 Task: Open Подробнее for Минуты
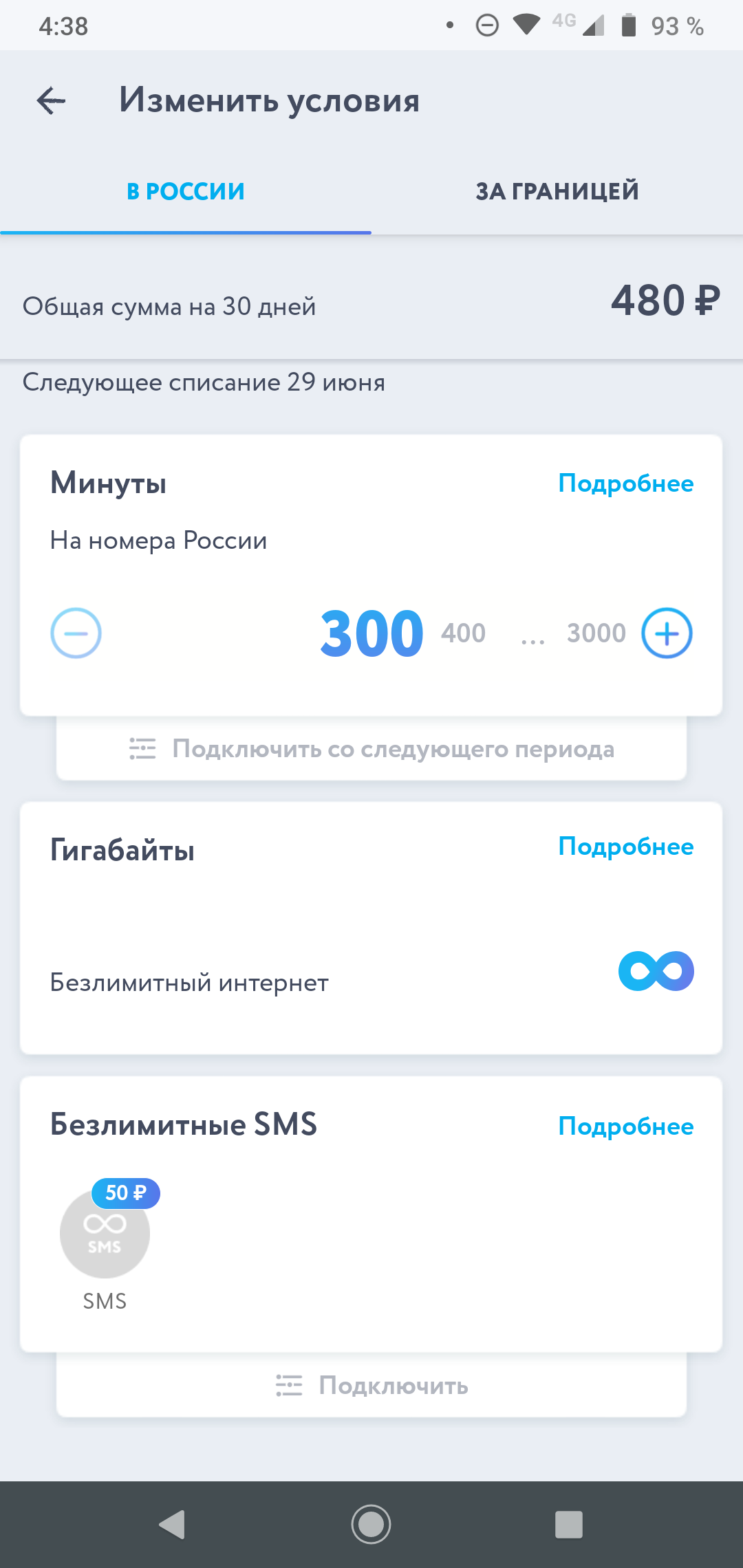pyautogui.click(x=625, y=483)
